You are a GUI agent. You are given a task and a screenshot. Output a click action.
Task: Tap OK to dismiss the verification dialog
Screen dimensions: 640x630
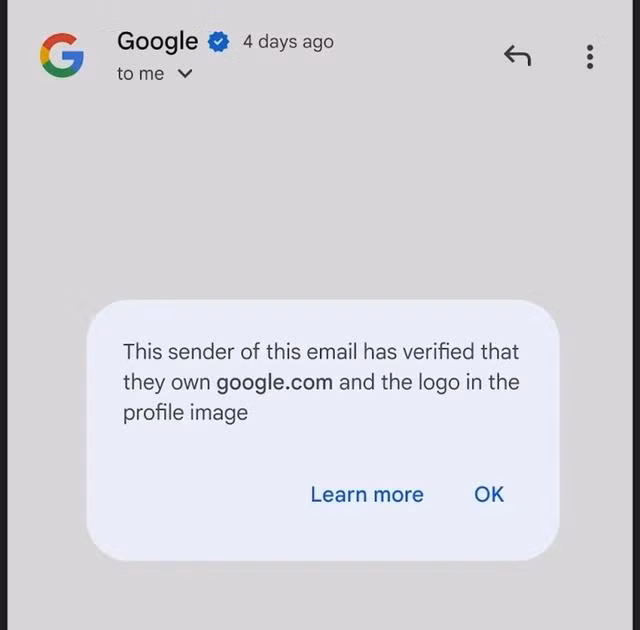click(x=489, y=494)
